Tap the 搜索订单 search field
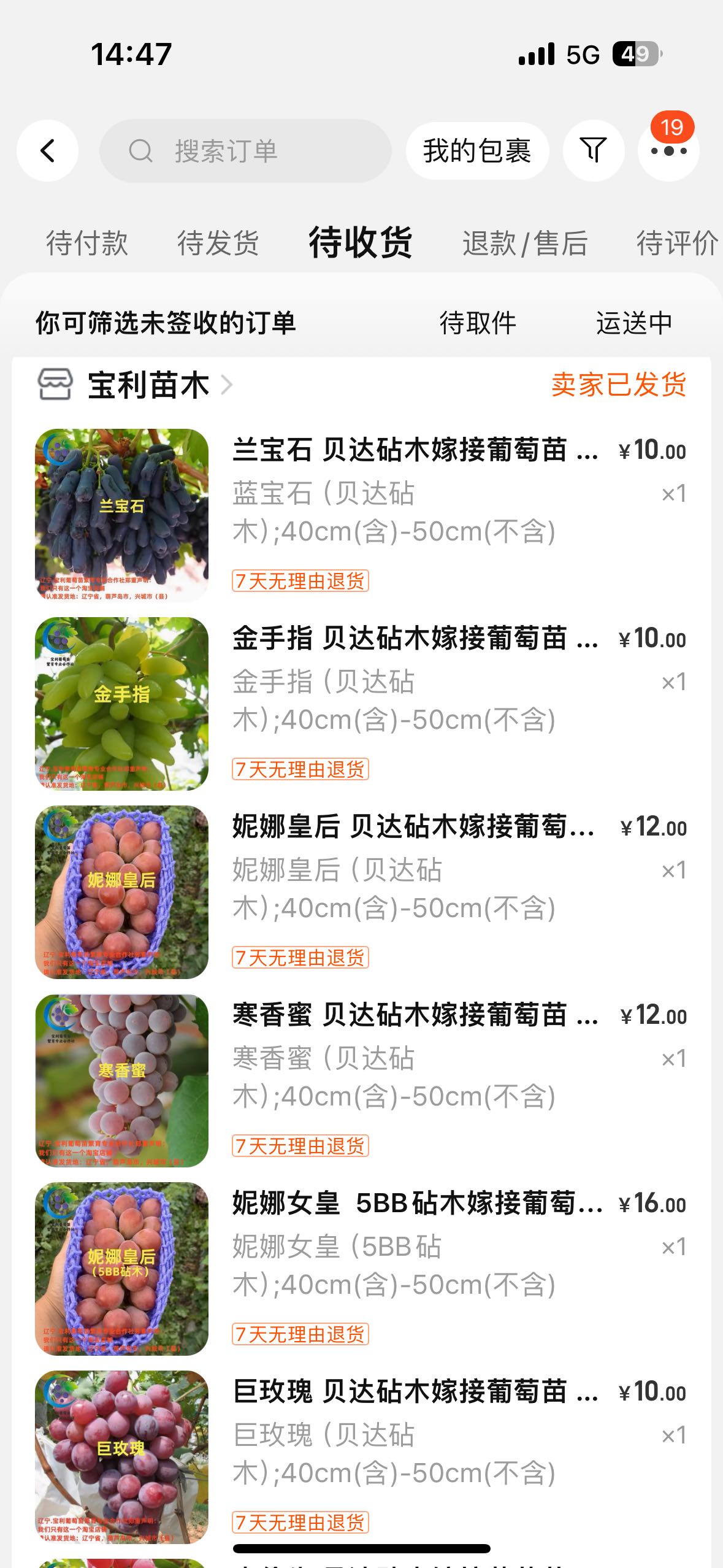This screenshot has height=1568, width=723. click(x=245, y=151)
